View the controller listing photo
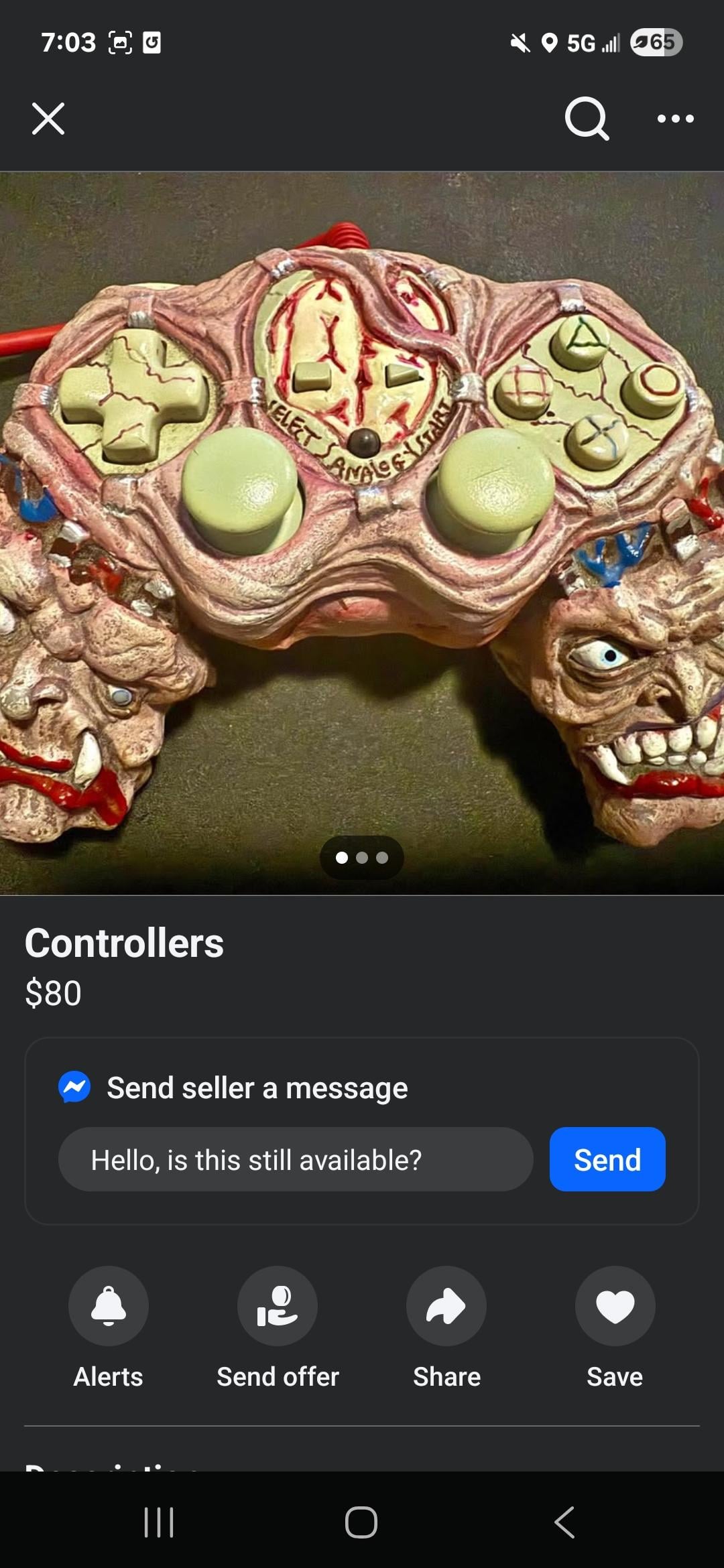This screenshot has width=724, height=1568. (362, 533)
